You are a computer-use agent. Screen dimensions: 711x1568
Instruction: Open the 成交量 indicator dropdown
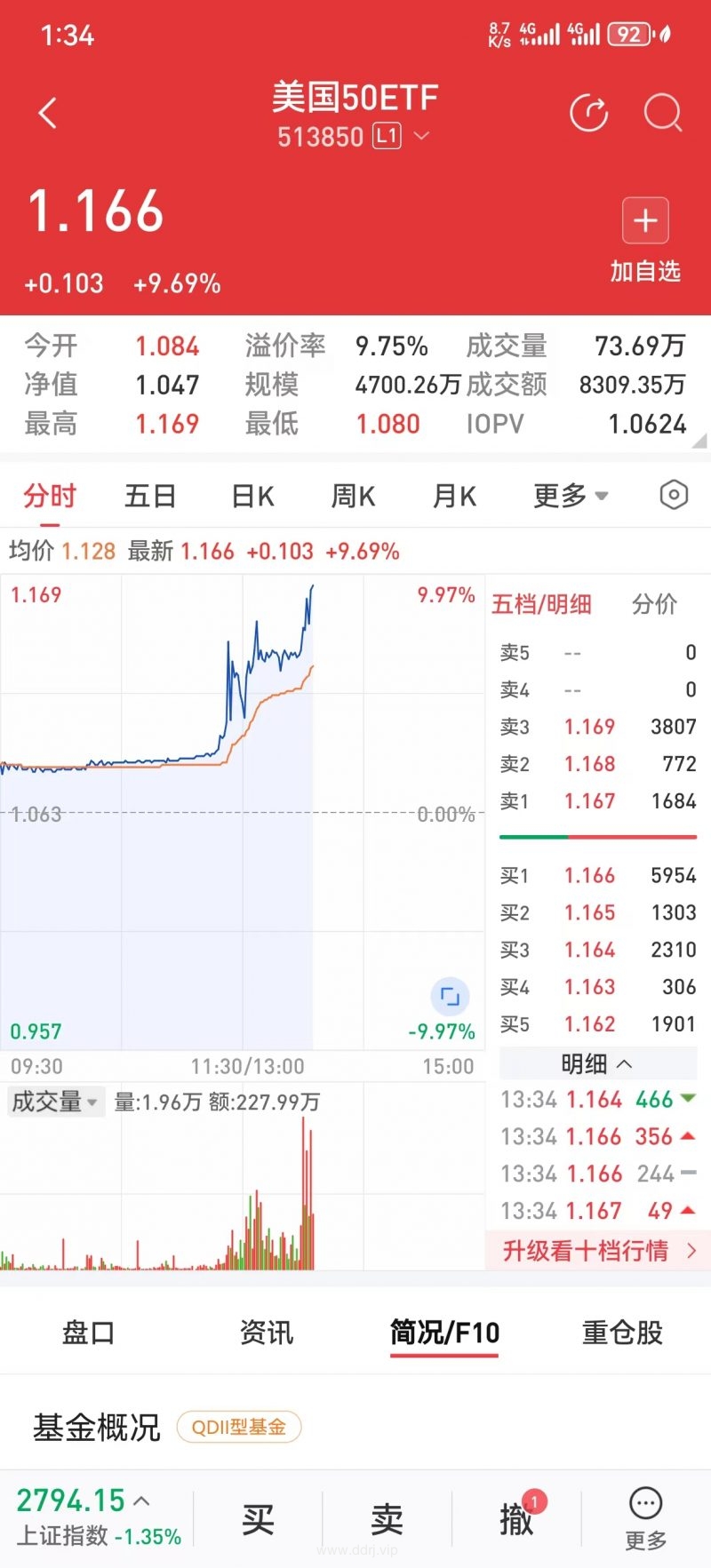(x=55, y=1102)
